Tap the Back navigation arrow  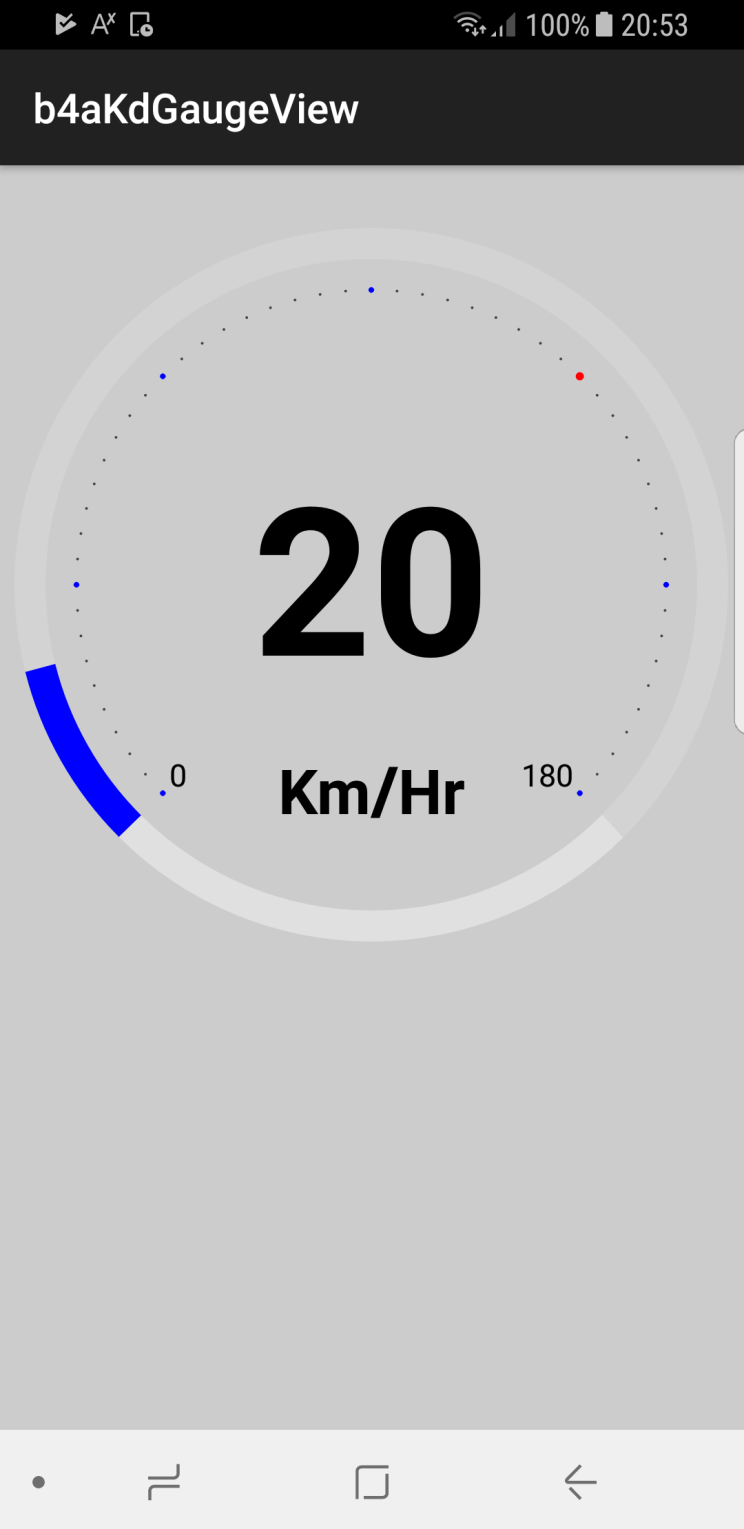[x=579, y=1483]
